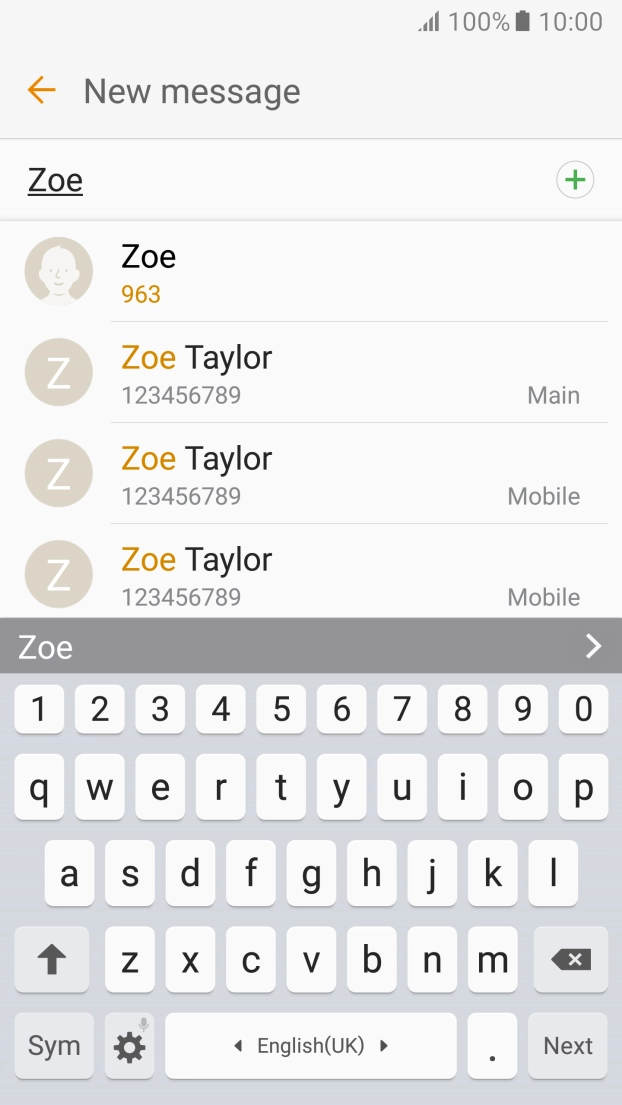Tap the green plus add-recipient icon

pyautogui.click(x=575, y=180)
